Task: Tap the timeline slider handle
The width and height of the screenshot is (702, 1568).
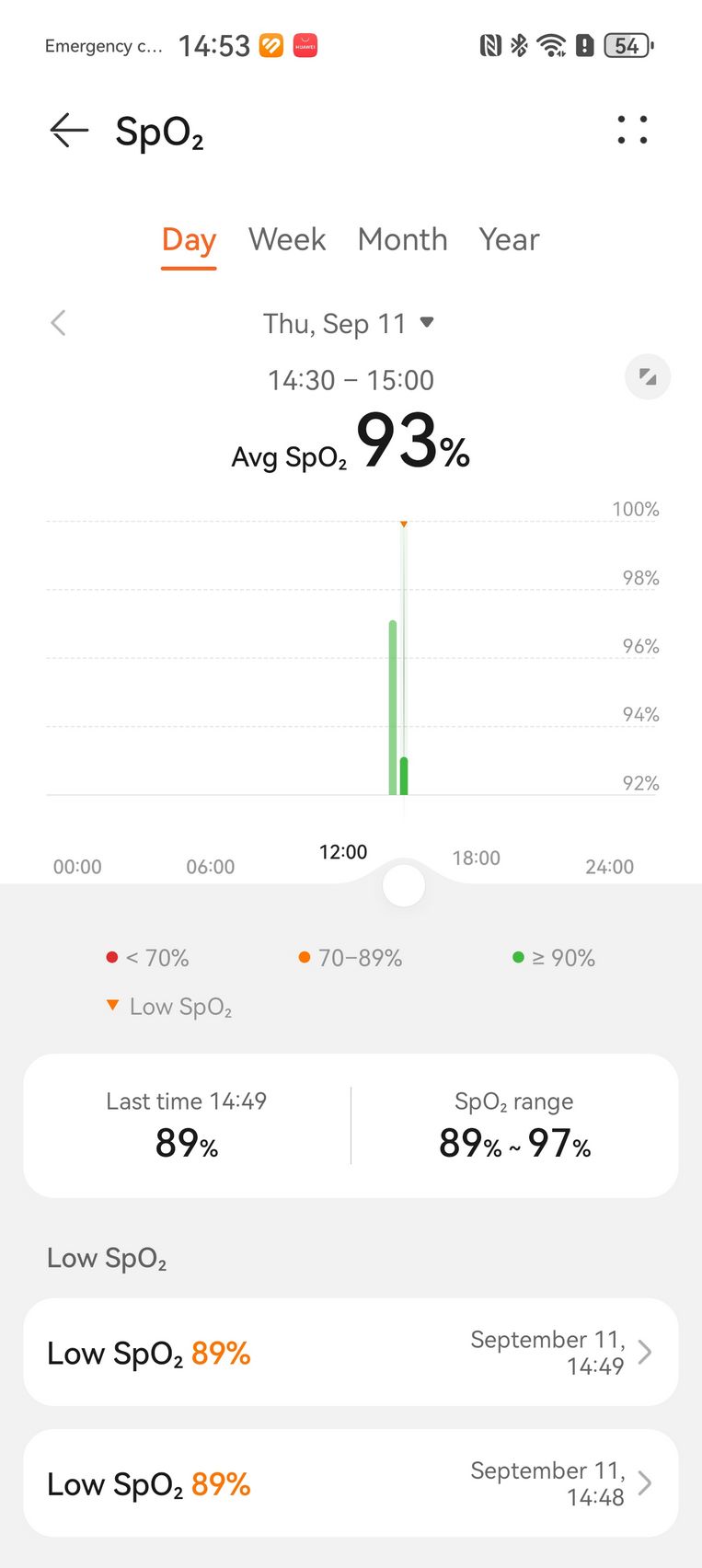Action: tap(404, 886)
